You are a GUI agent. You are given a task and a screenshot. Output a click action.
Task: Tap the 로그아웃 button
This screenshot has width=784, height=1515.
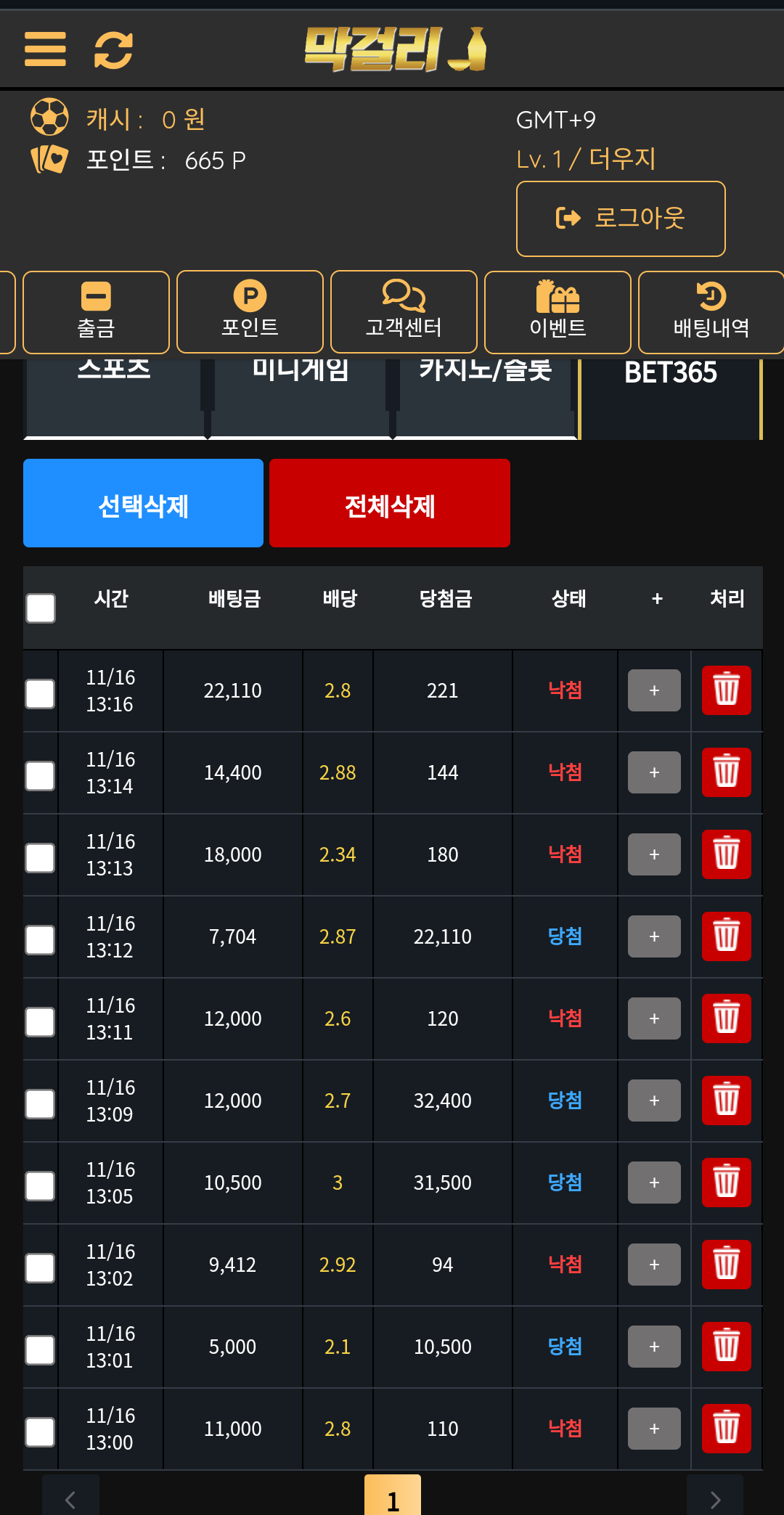[x=621, y=219]
